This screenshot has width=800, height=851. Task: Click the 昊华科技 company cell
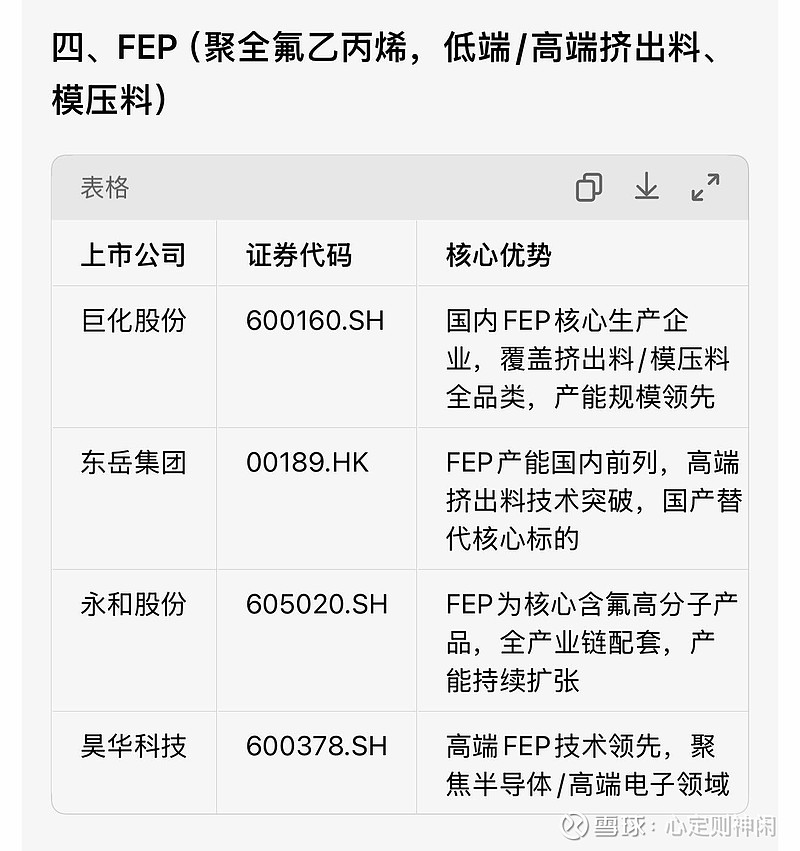[135, 745]
